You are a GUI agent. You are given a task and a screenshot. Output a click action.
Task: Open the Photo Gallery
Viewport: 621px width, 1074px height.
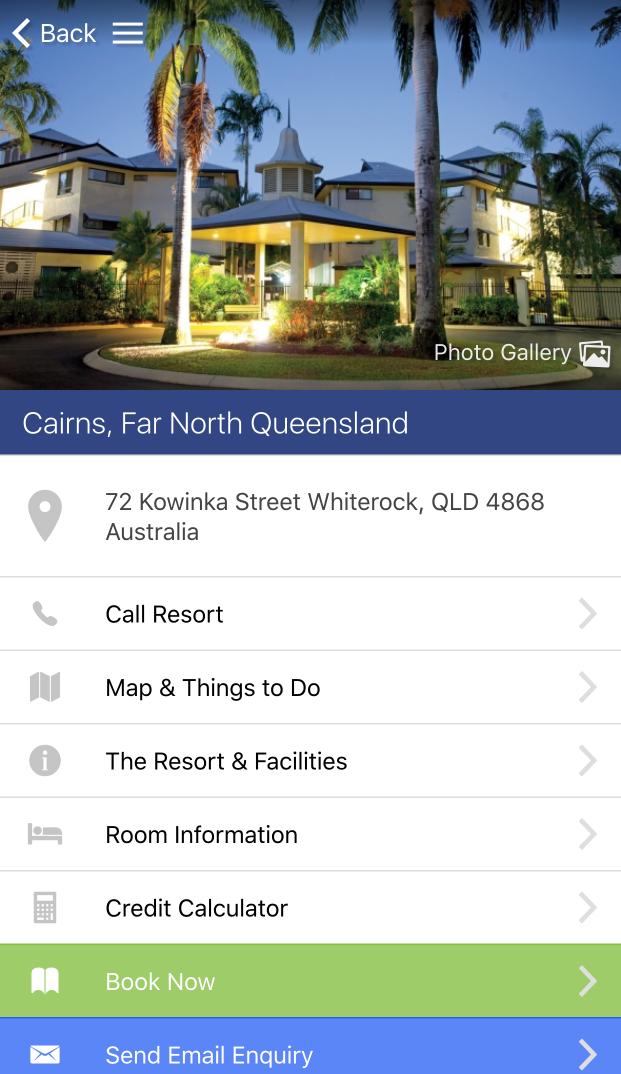click(521, 353)
